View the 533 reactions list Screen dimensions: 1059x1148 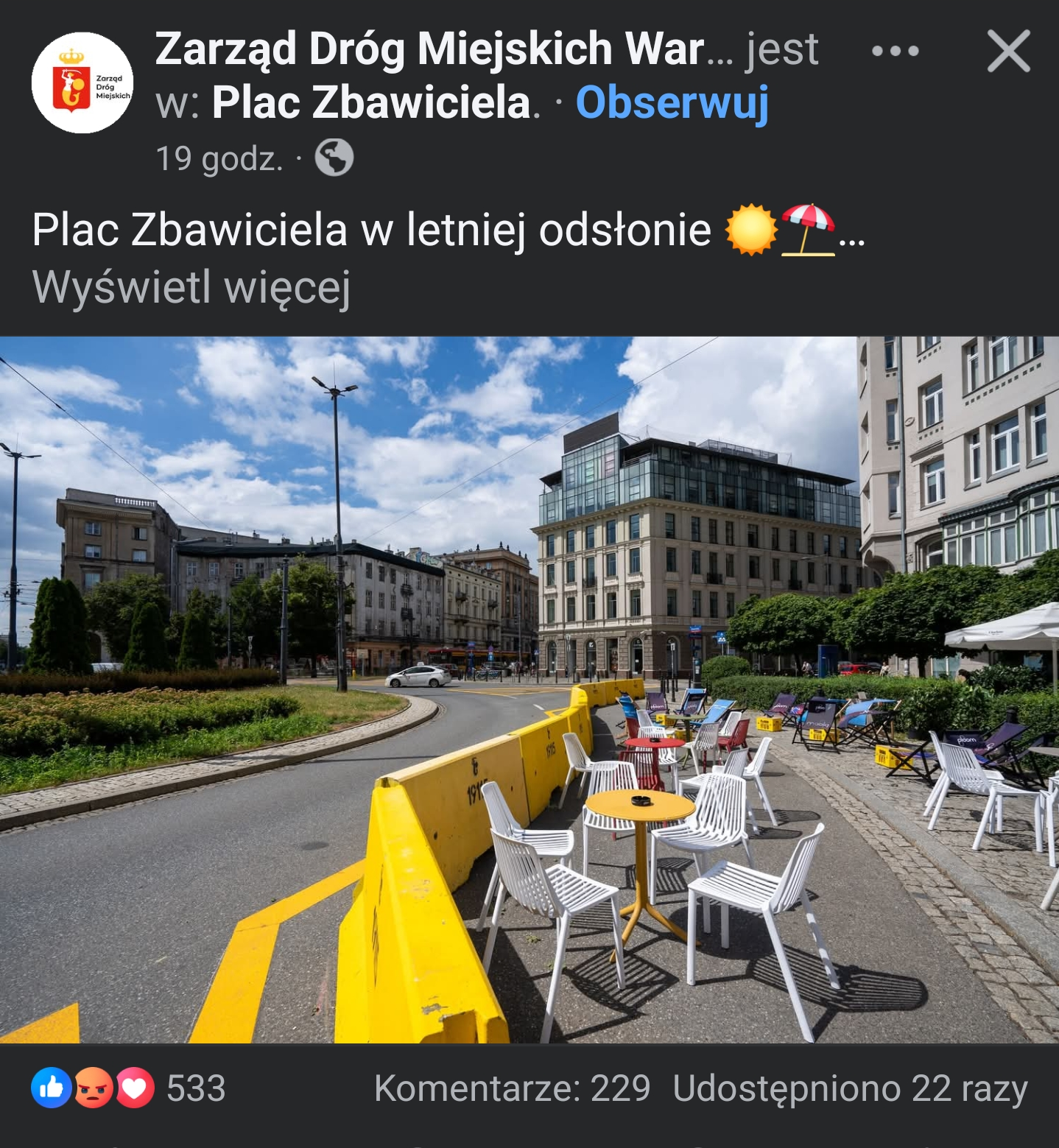[129, 1088]
